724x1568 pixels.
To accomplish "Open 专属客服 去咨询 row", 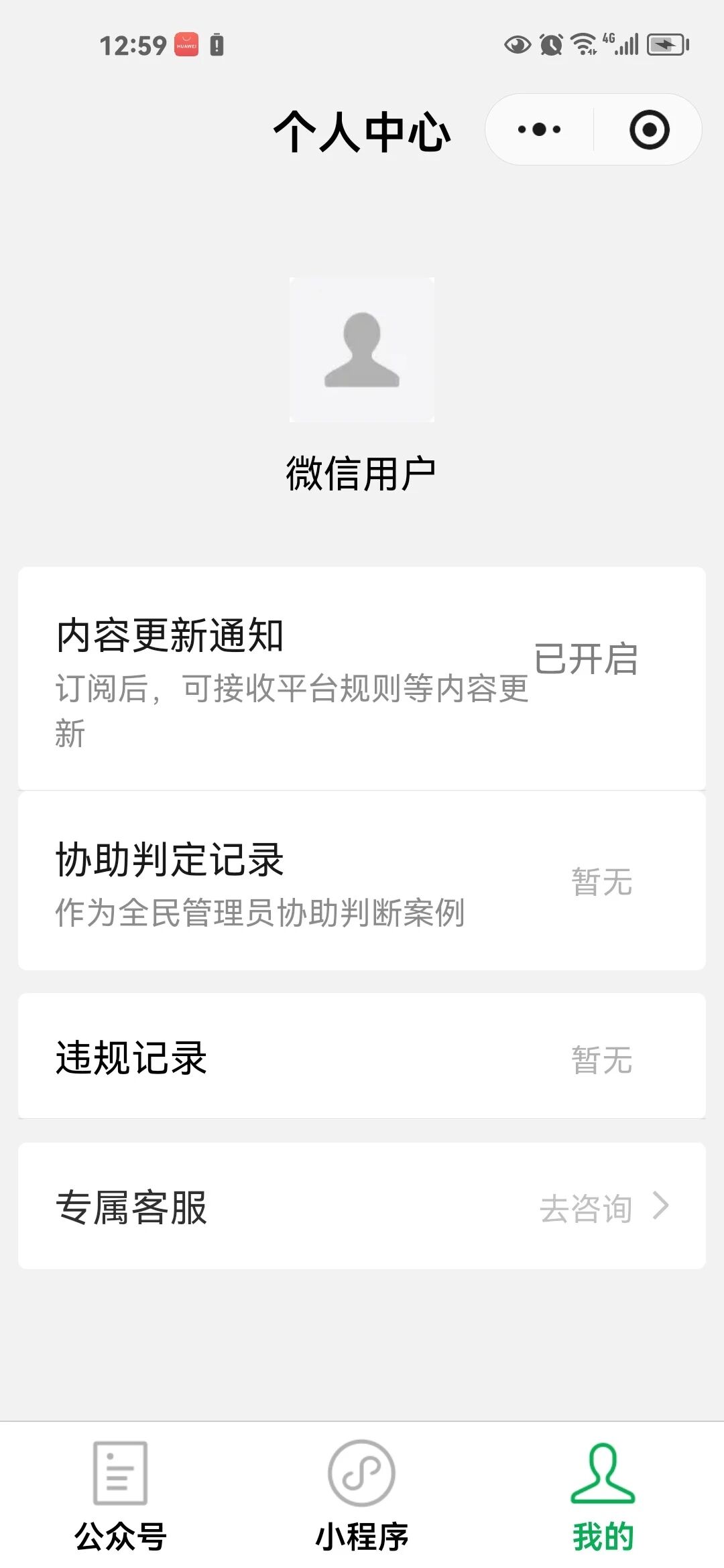I will 362,1206.
